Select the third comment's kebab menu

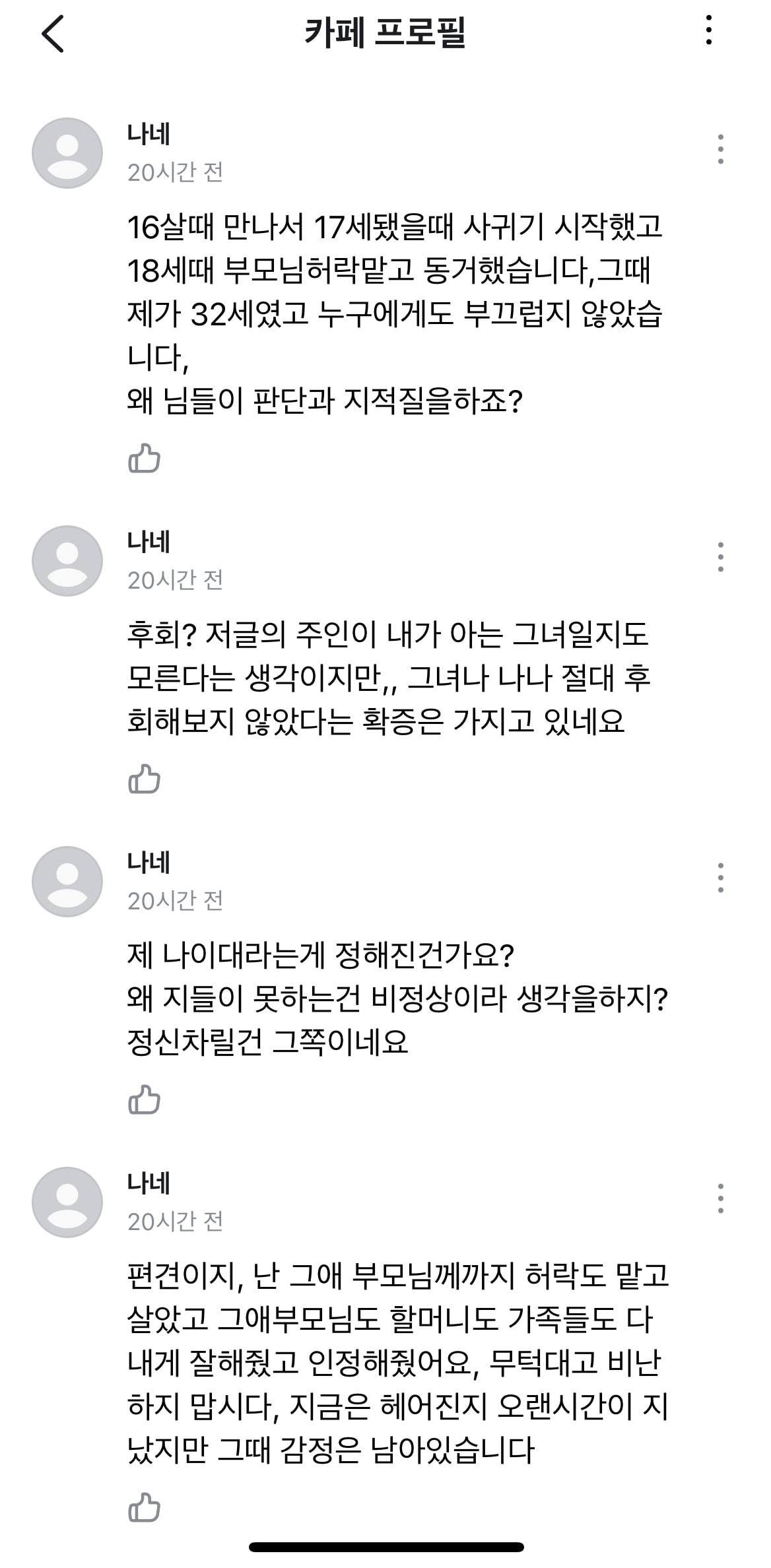[x=721, y=878]
